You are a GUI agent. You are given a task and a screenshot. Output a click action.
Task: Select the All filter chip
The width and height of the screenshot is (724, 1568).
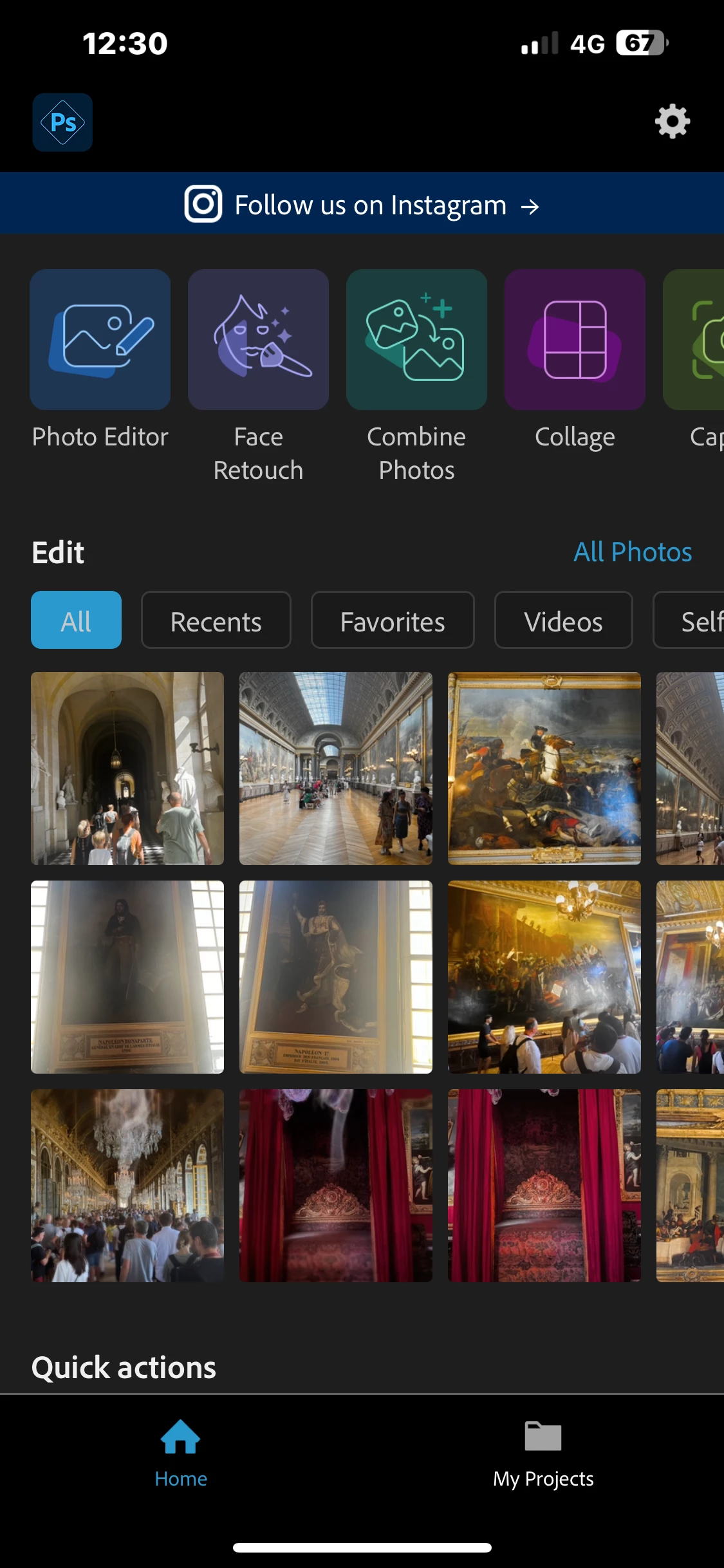click(76, 621)
